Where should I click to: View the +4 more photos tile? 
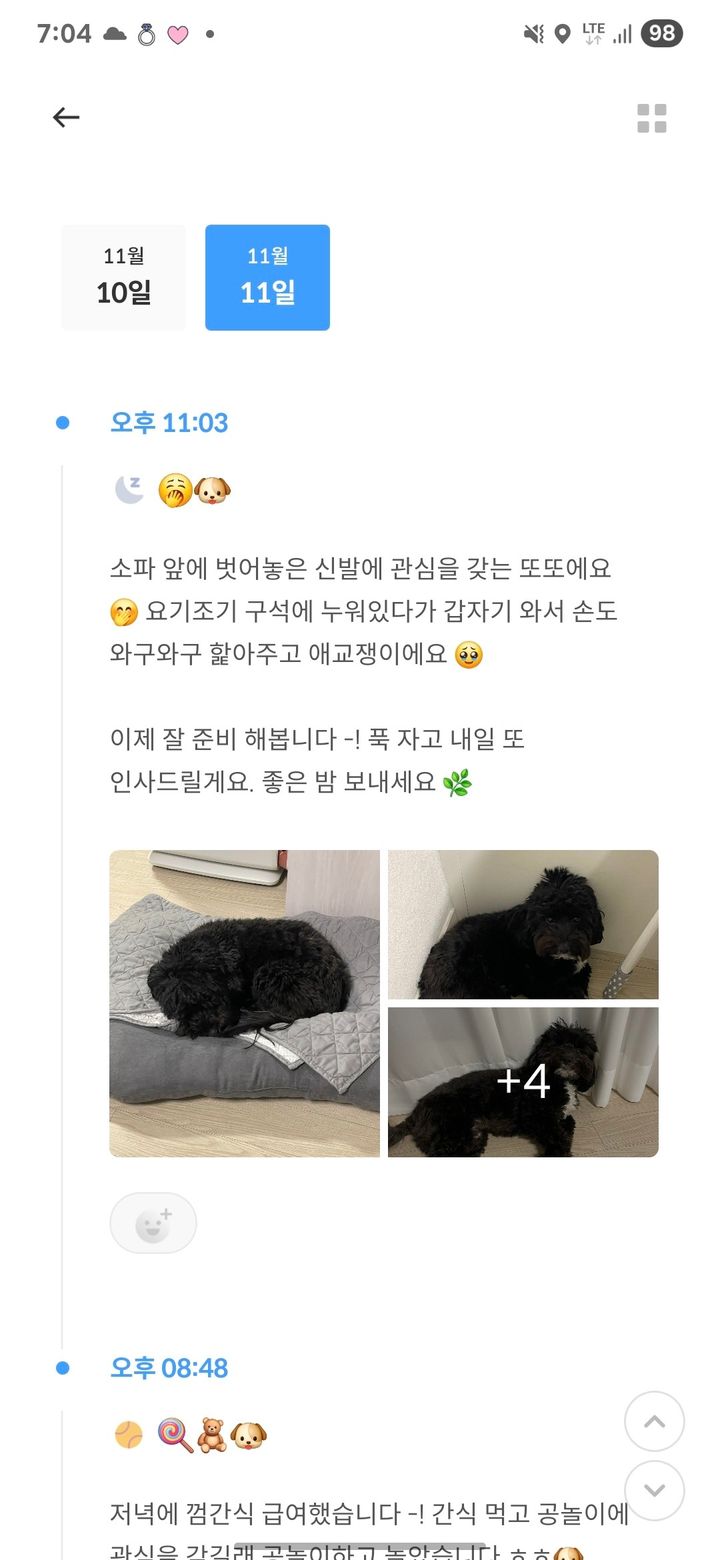[523, 1082]
